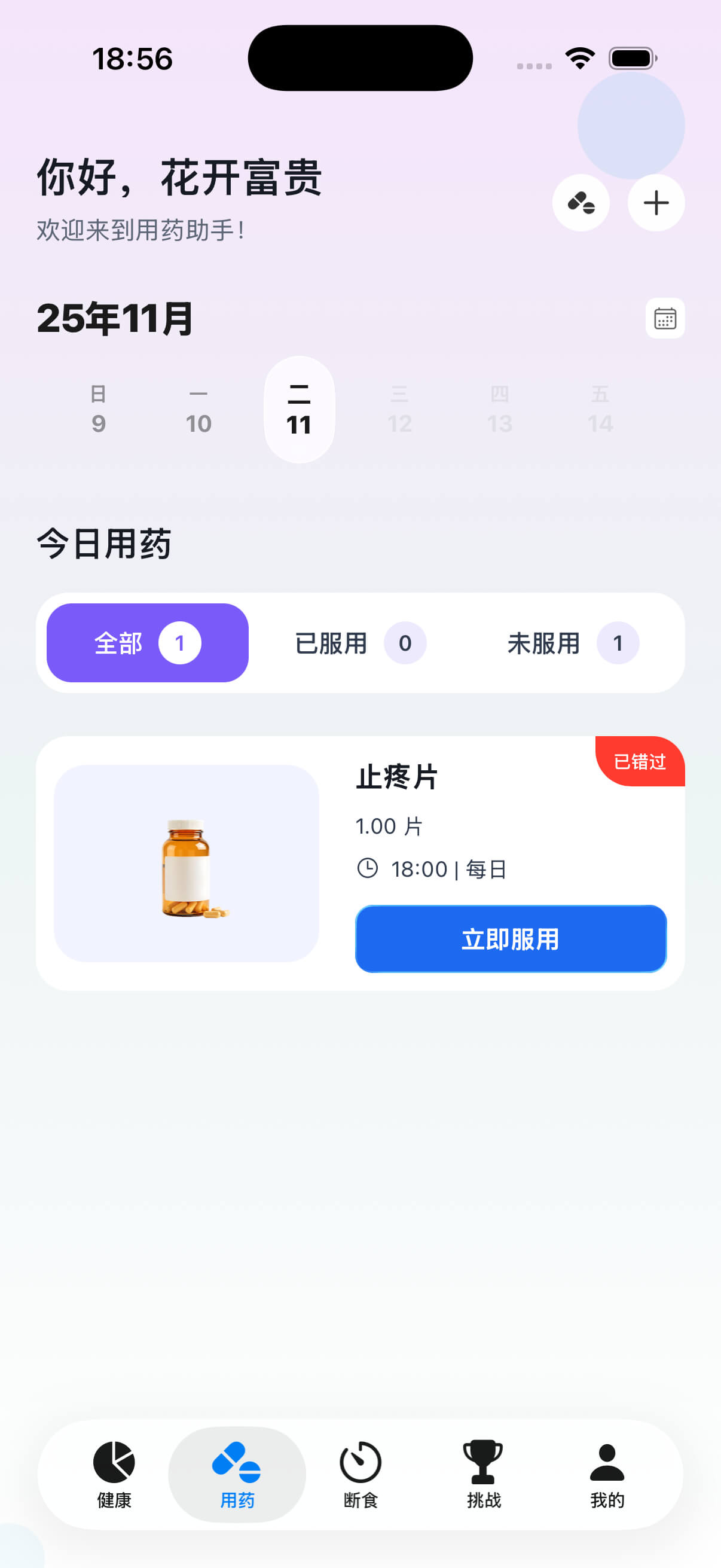
Task: Open the calendar picker icon
Action: coord(664,318)
